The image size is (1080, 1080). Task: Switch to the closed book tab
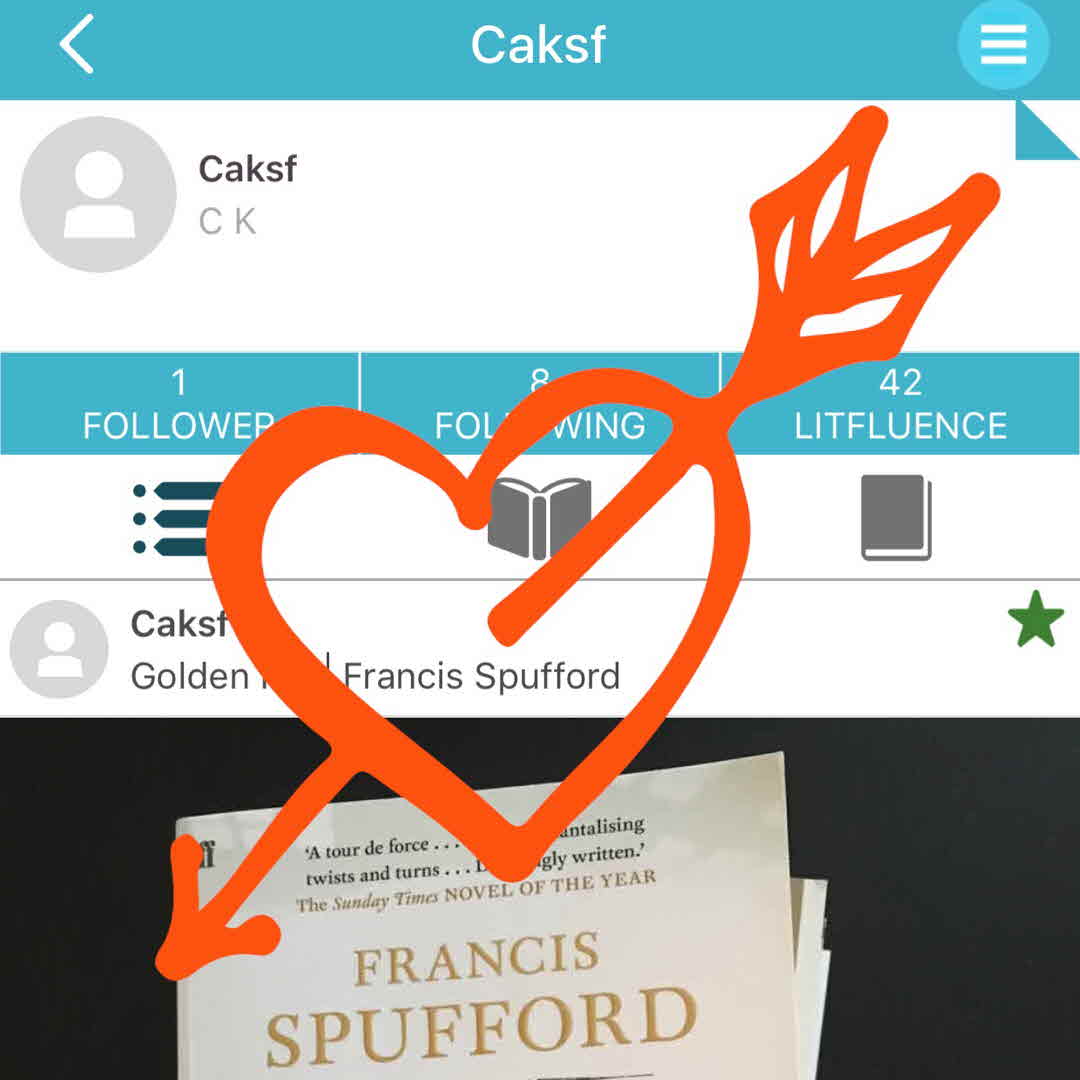[x=897, y=517]
